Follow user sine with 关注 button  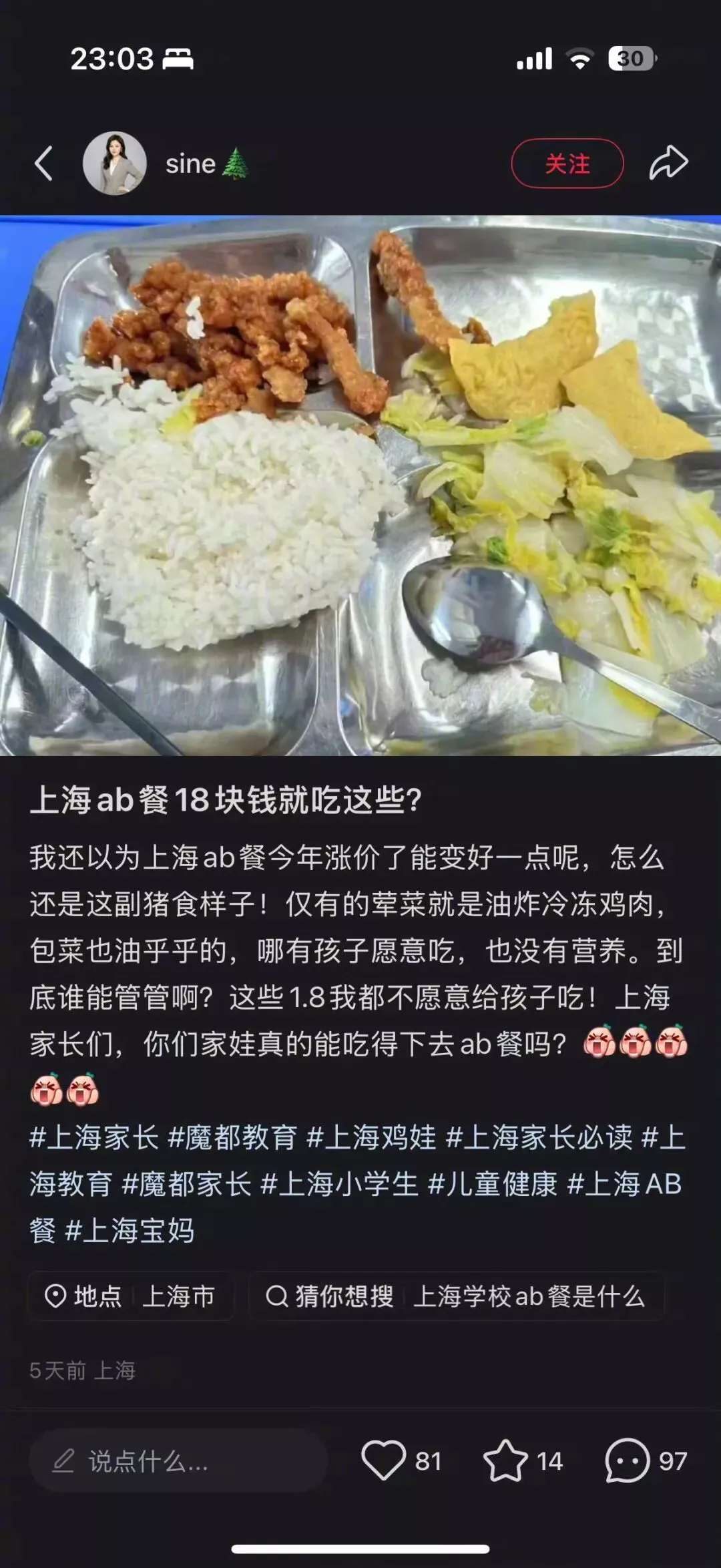coord(567,164)
